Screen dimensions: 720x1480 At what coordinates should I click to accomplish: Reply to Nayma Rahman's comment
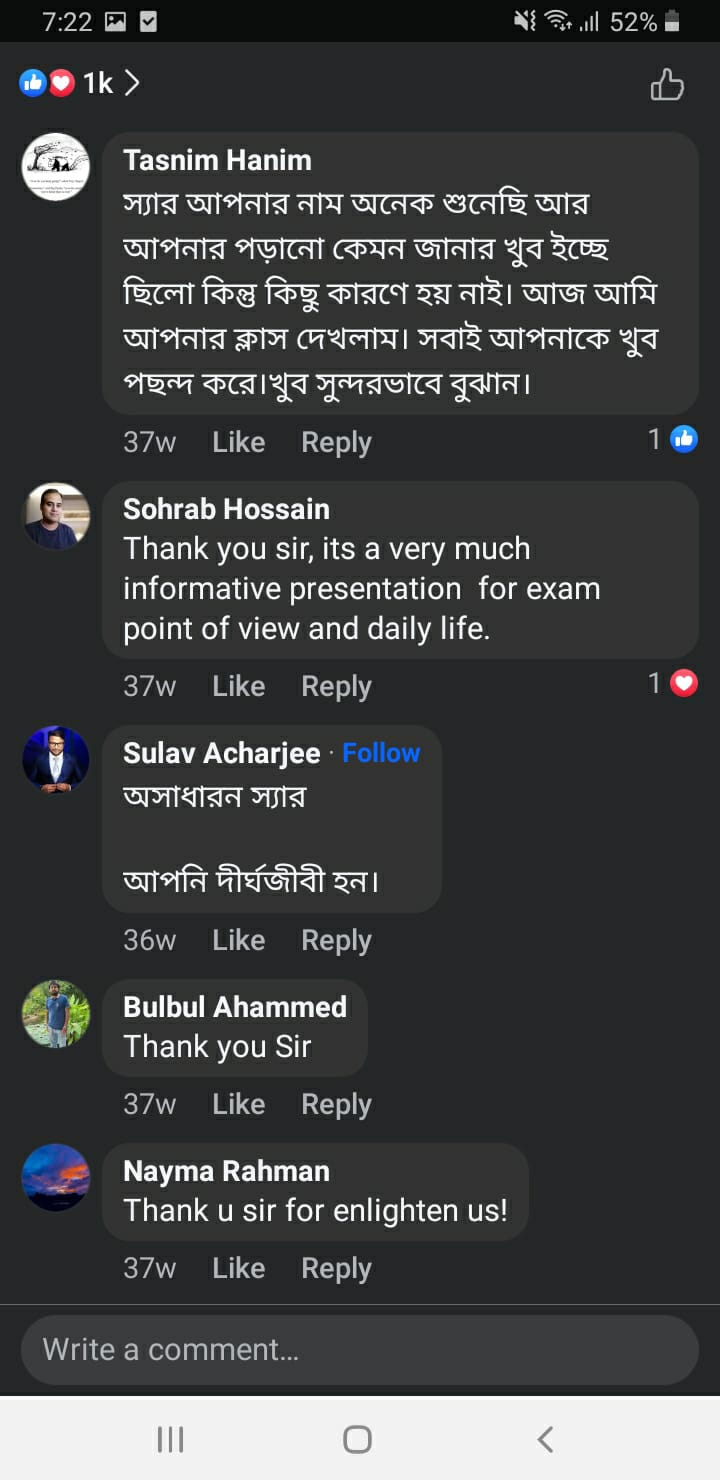336,1268
